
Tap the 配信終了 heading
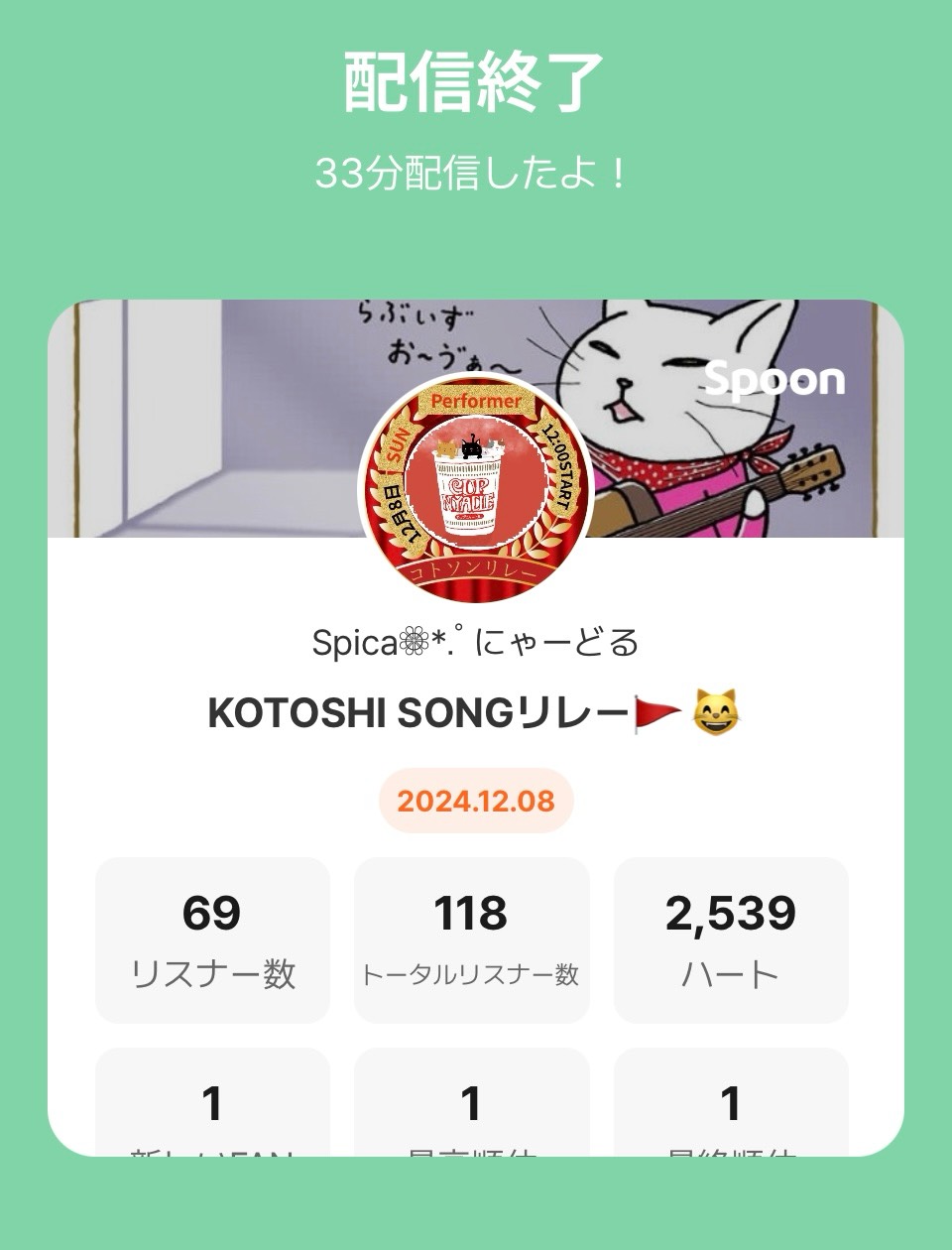[x=474, y=79]
